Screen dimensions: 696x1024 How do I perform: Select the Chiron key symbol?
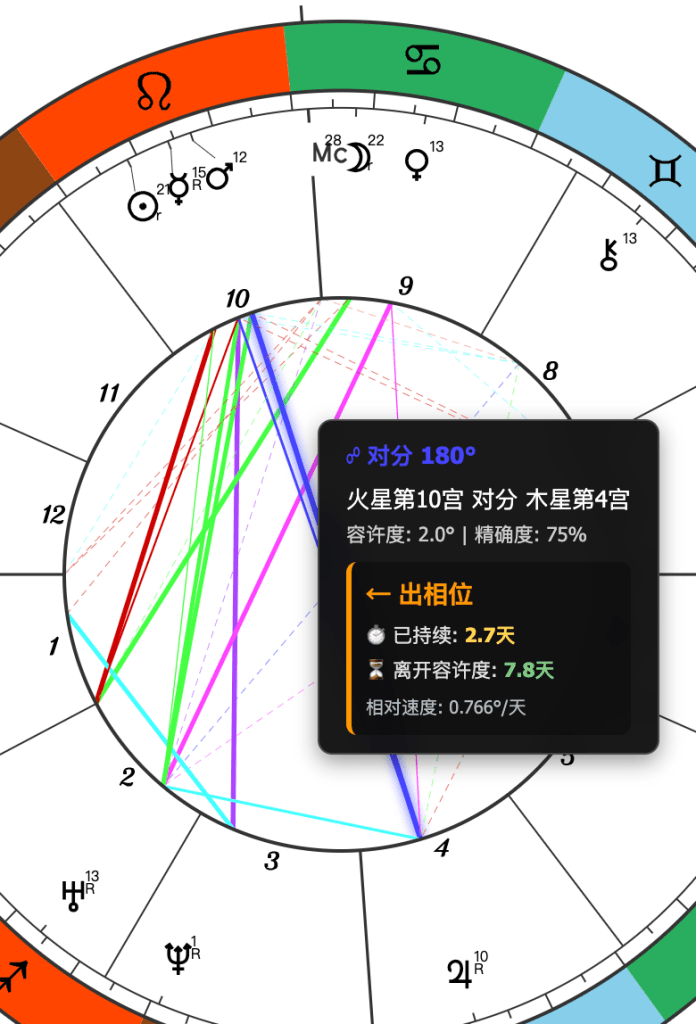point(609,255)
